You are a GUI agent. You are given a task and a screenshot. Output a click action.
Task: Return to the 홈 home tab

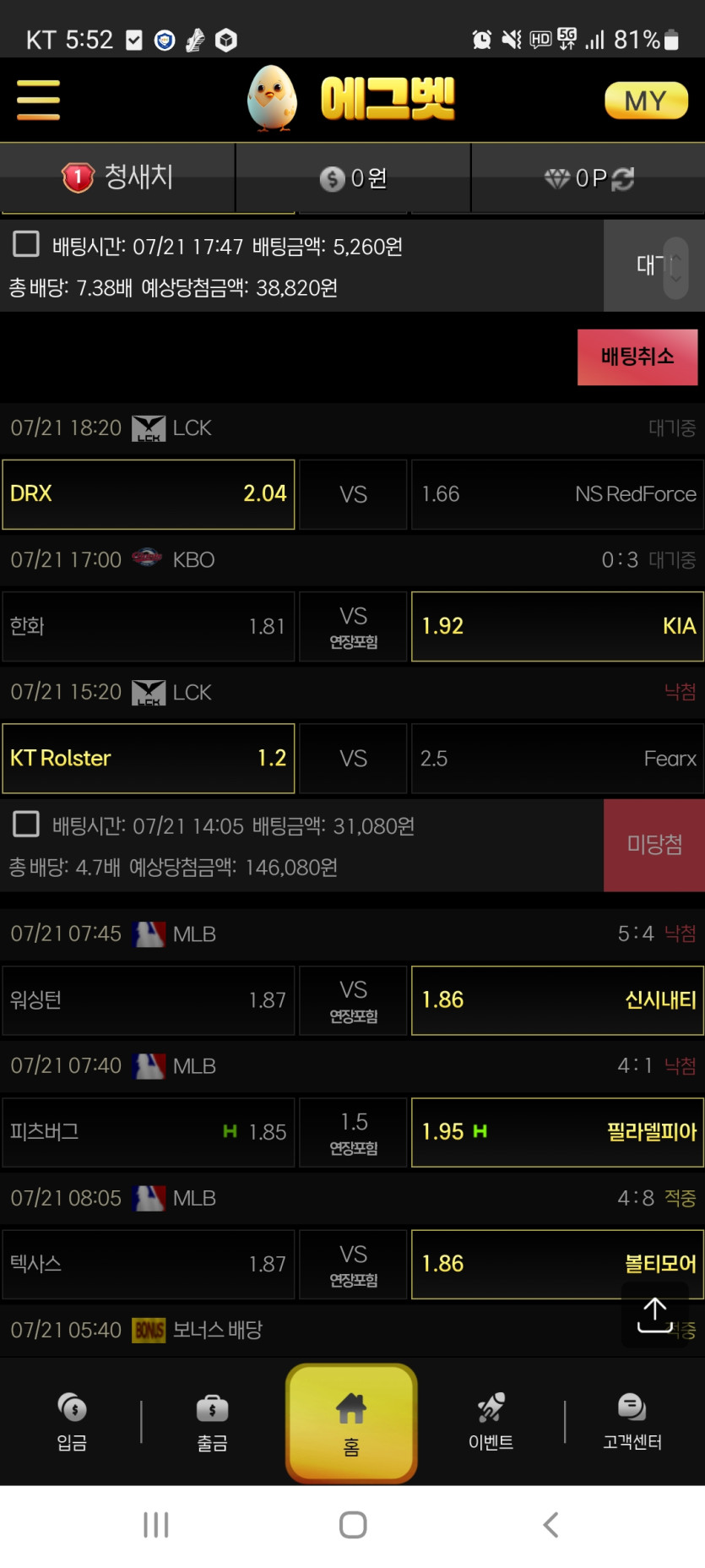[x=351, y=1424]
